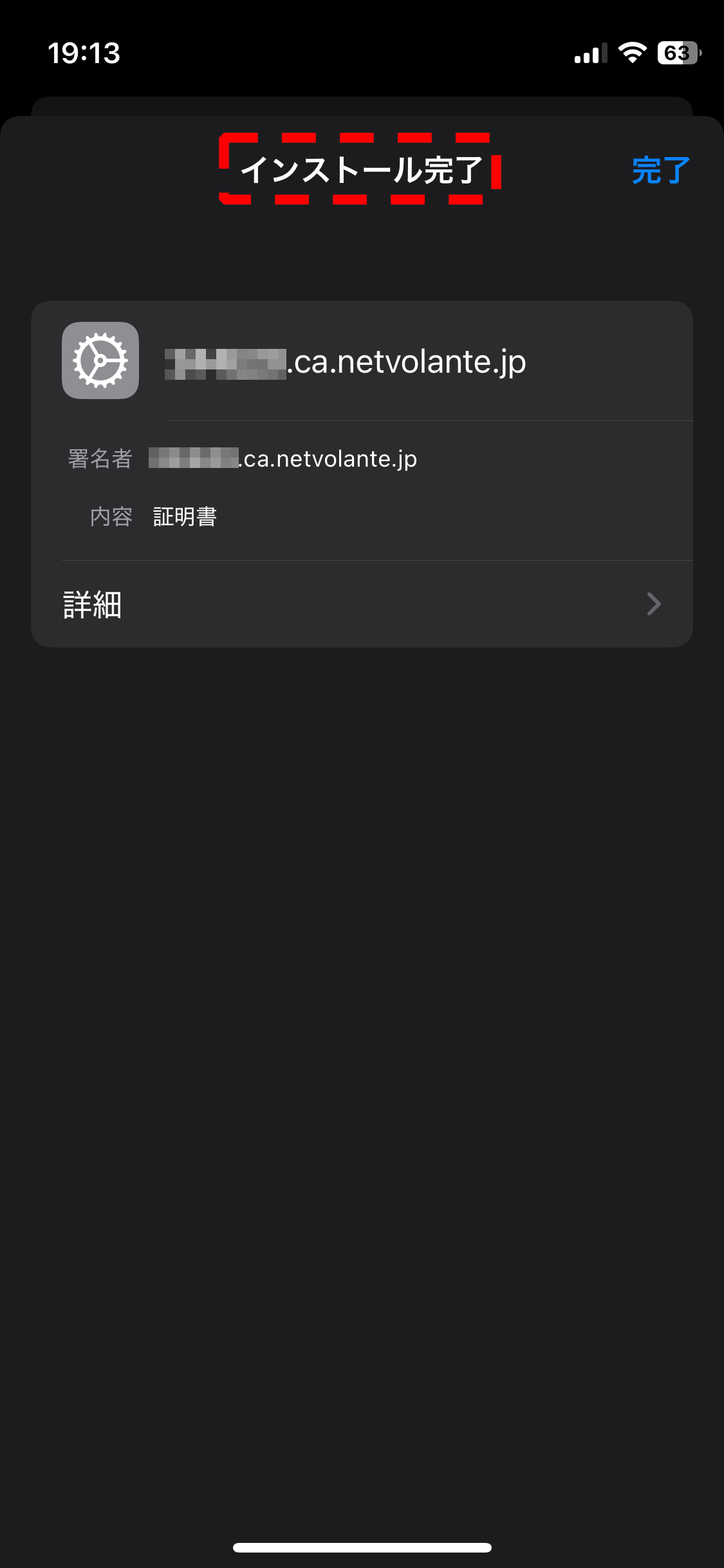Tap the Wi-Fi status icon

coord(633,54)
